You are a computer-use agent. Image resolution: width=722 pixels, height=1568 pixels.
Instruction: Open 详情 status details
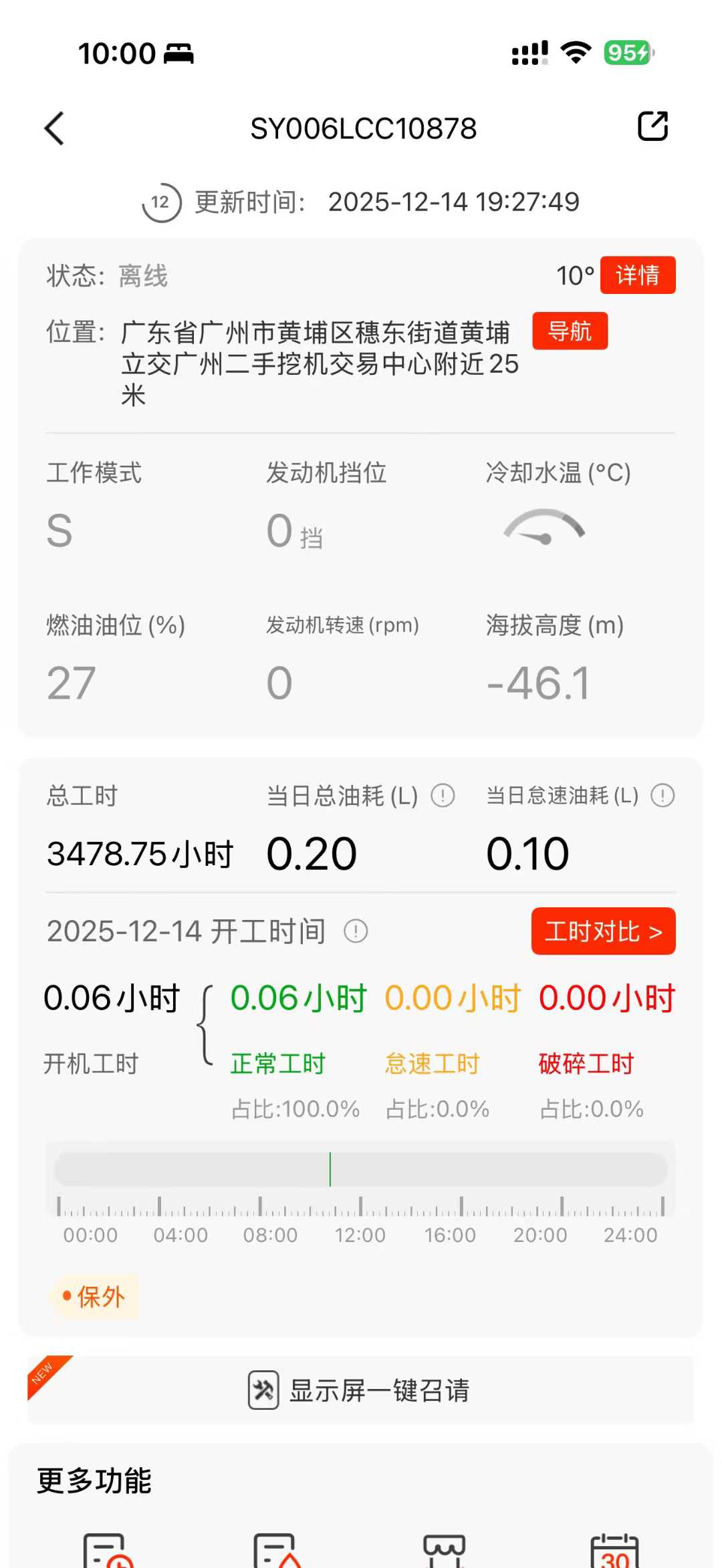tap(637, 275)
